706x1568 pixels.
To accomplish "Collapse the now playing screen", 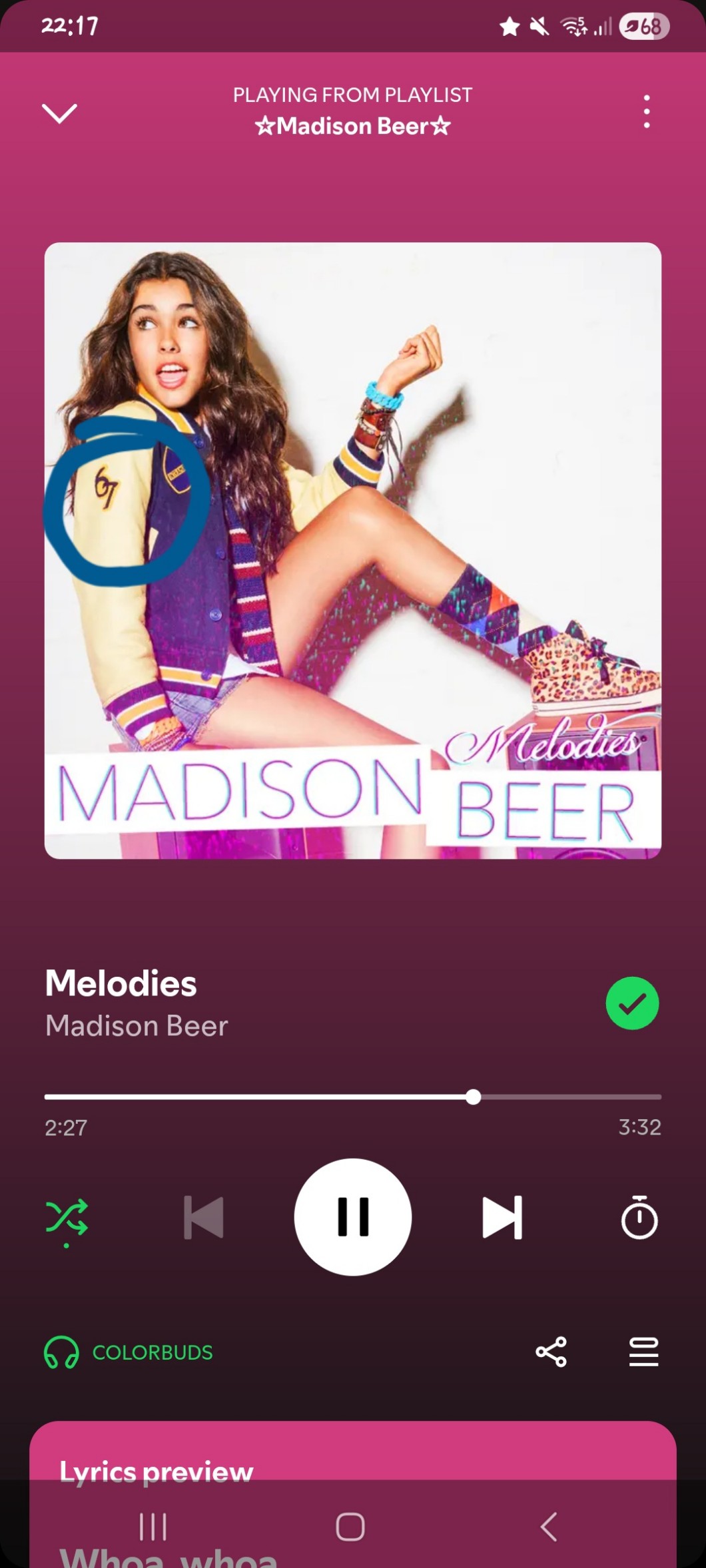I will pos(59,113).
